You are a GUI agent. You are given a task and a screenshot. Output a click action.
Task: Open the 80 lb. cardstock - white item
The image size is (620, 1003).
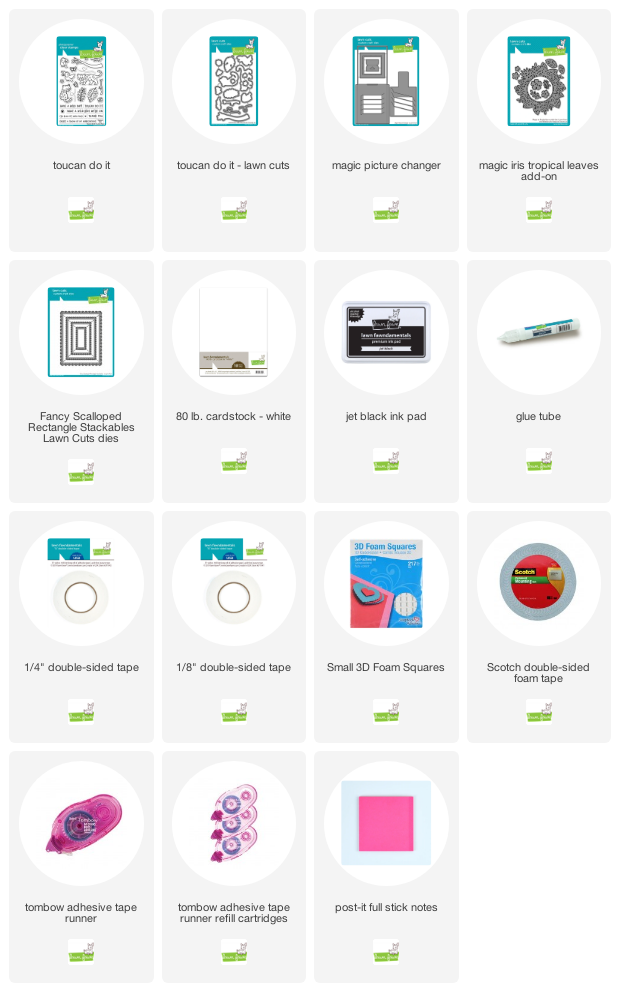tap(234, 381)
